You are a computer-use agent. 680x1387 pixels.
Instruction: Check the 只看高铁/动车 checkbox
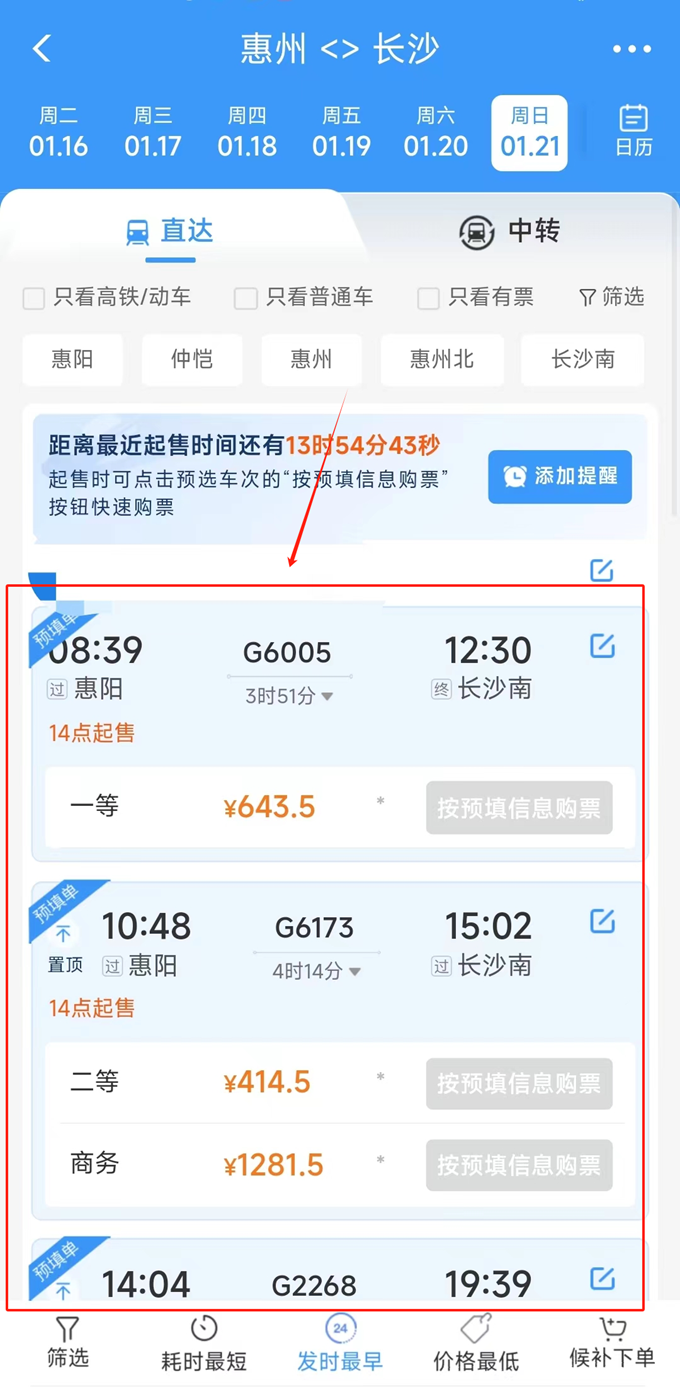[34, 298]
